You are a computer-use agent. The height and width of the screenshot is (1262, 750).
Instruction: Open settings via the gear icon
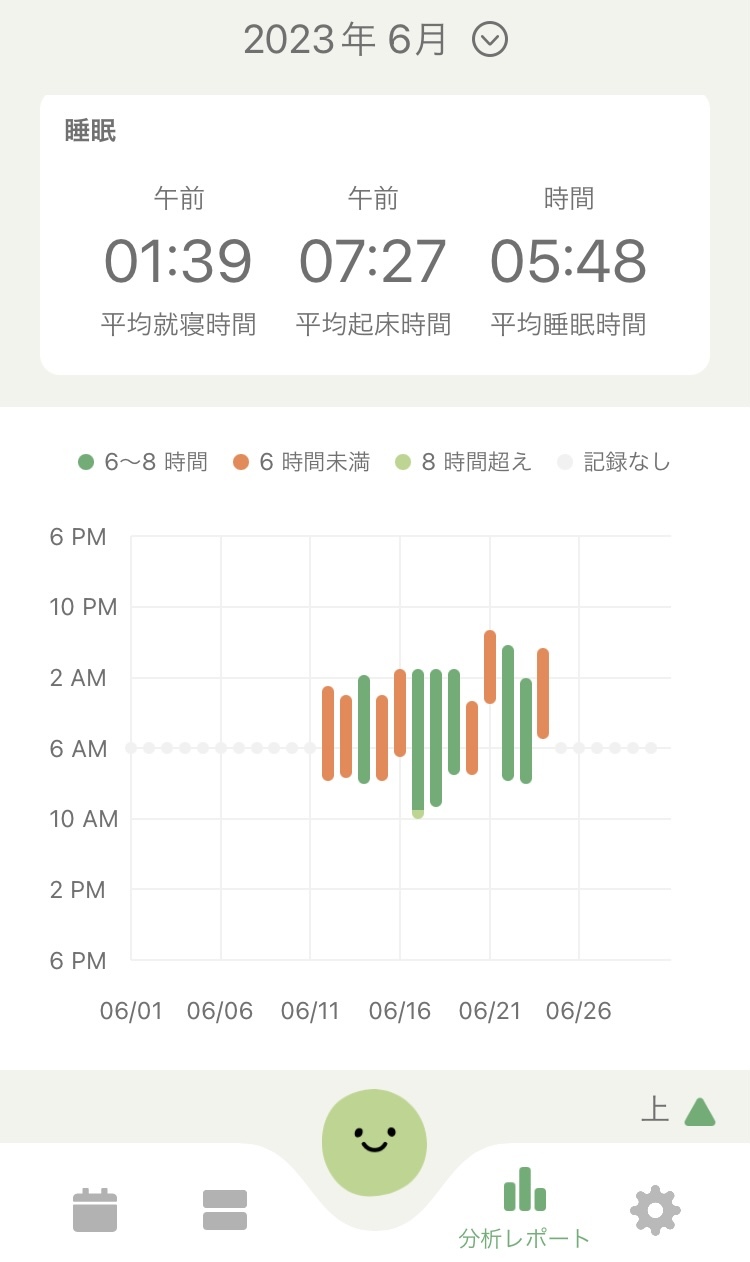point(655,1210)
